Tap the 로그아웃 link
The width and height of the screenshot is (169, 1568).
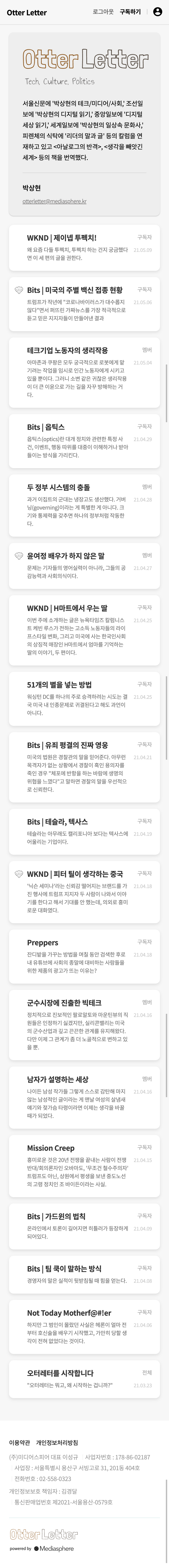(x=103, y=11)
